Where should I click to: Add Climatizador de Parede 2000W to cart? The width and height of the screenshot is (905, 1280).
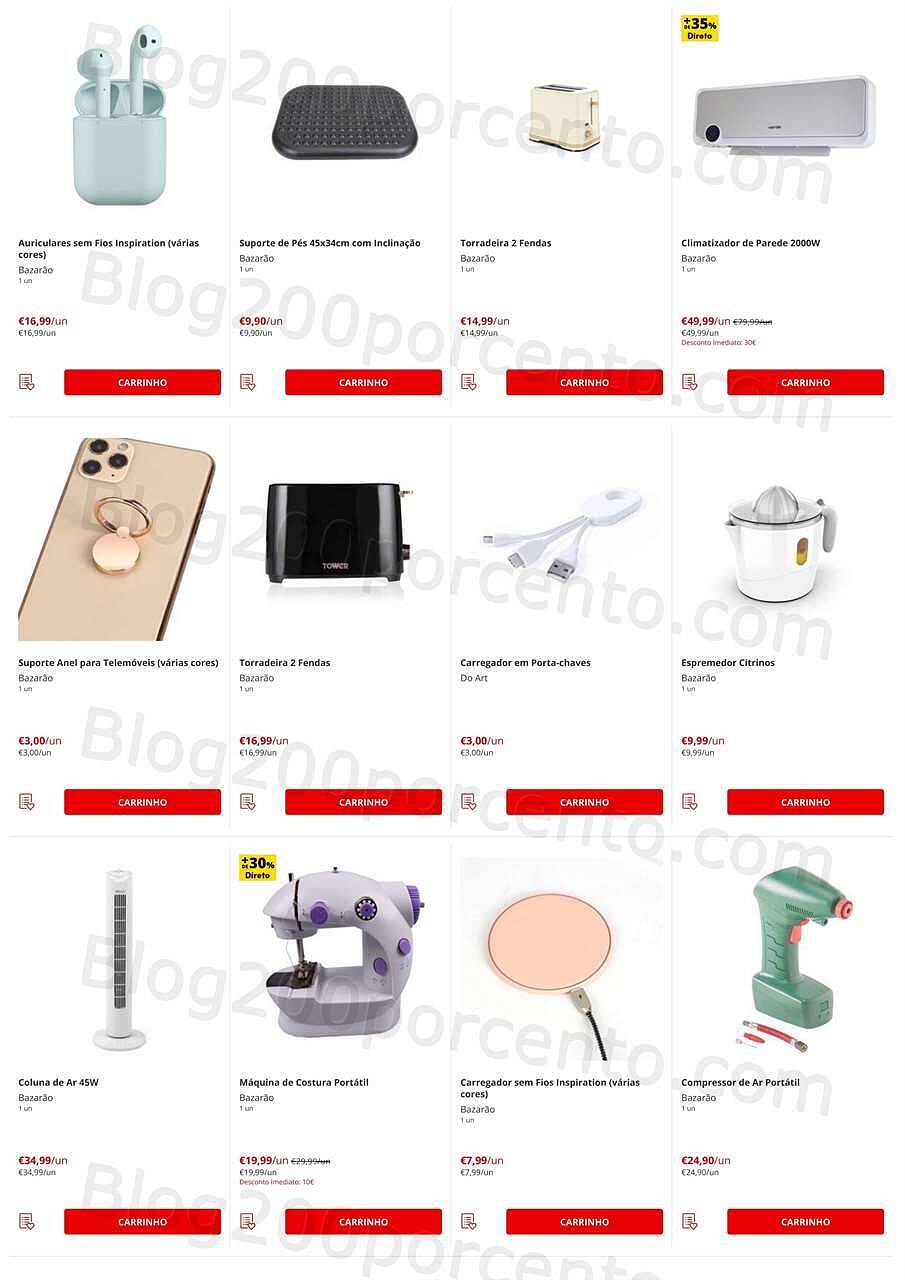click(805, 382)
